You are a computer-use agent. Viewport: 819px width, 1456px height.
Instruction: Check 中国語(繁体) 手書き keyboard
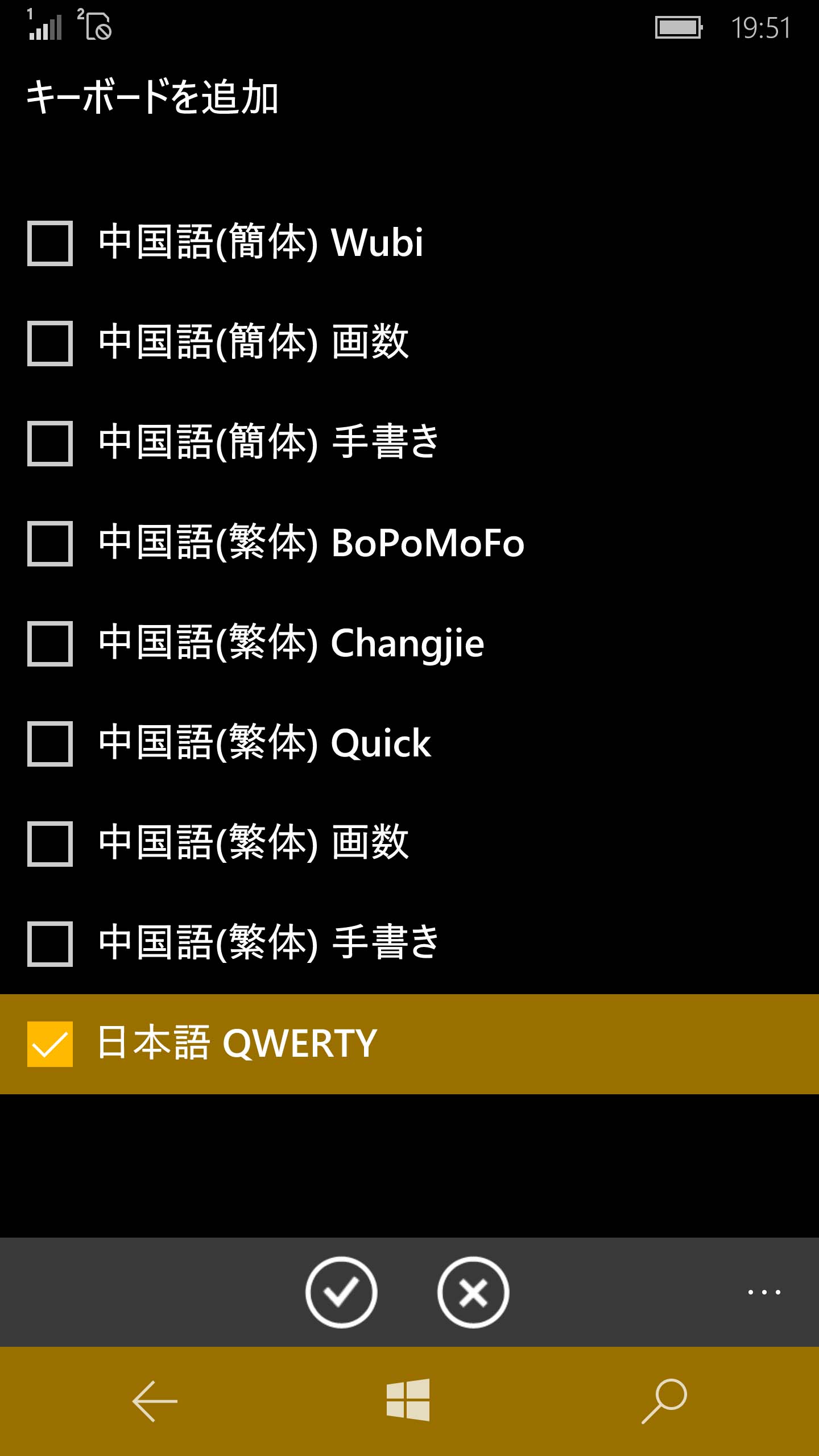pyautogui.click(x=50, y=944)
